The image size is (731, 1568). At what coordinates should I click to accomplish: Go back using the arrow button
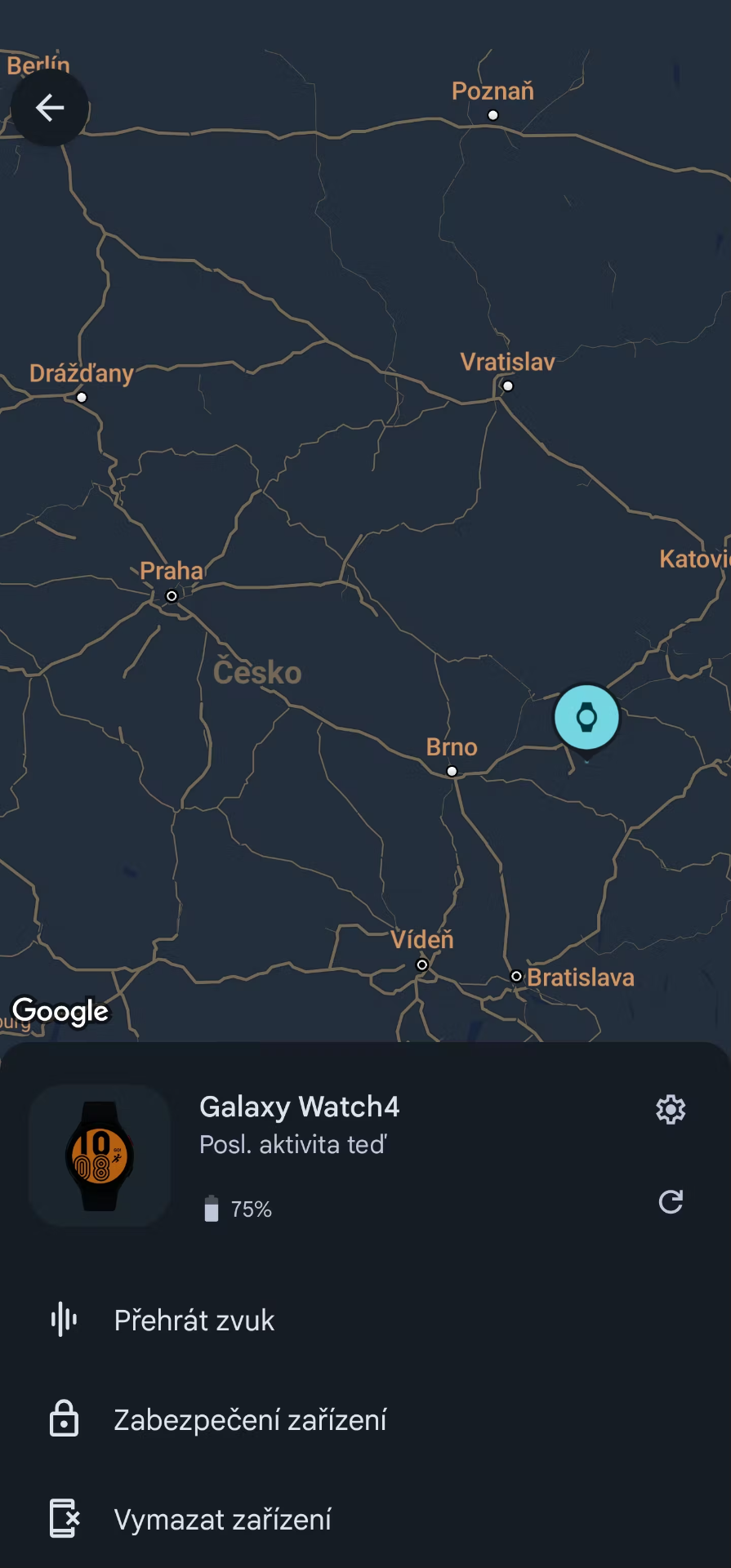click(x=50, y=108)
